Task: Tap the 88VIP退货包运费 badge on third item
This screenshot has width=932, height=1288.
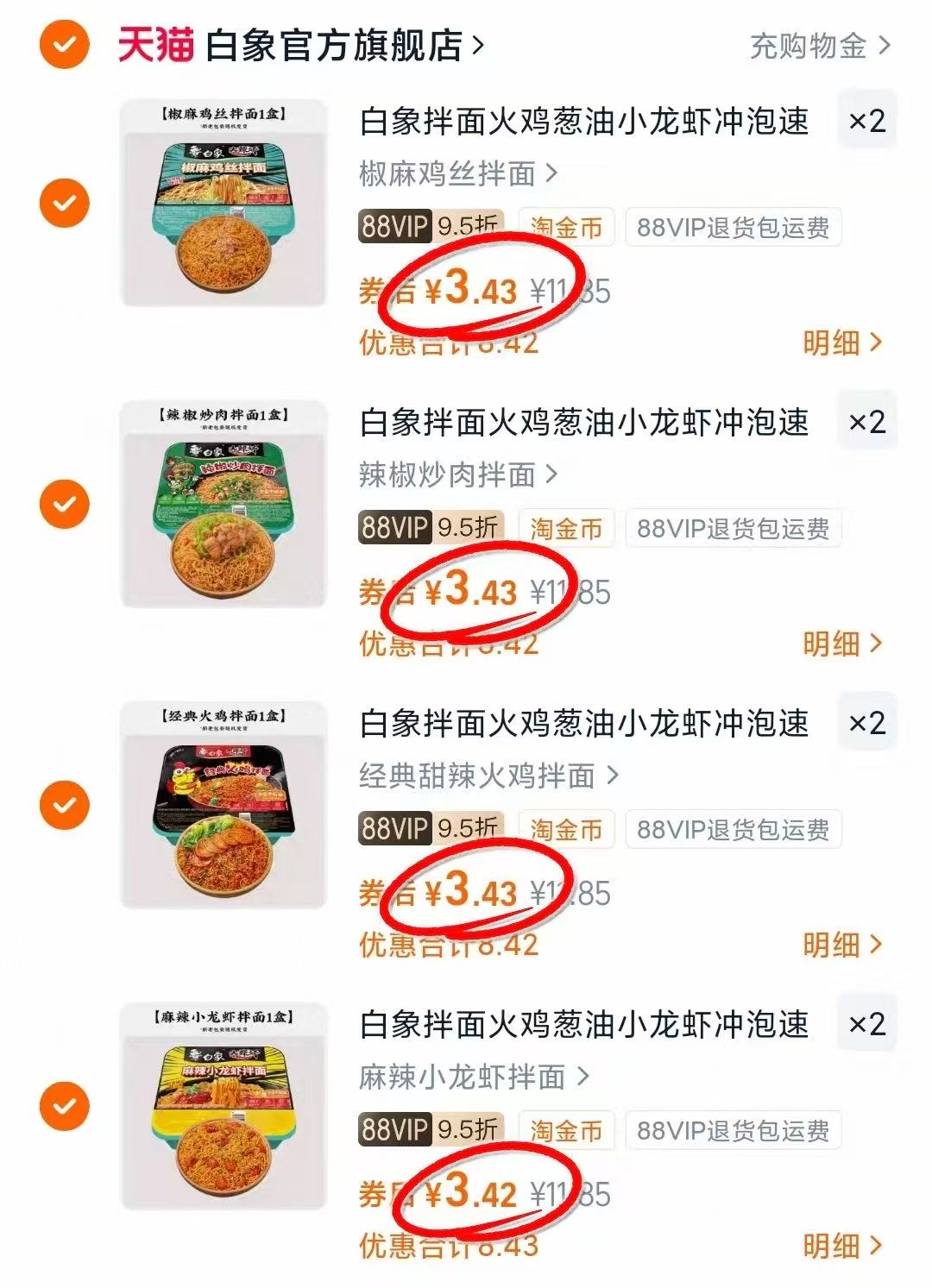Action: coord(735,829)
